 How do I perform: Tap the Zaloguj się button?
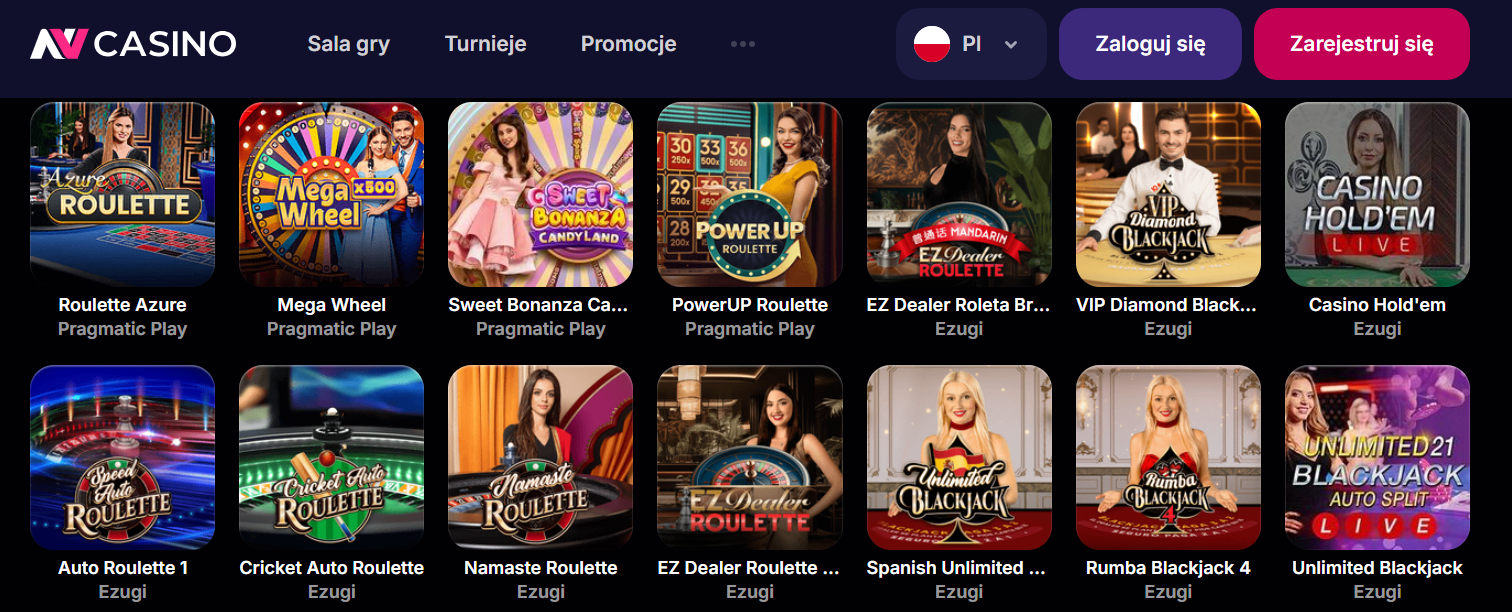click(1149, 44)
